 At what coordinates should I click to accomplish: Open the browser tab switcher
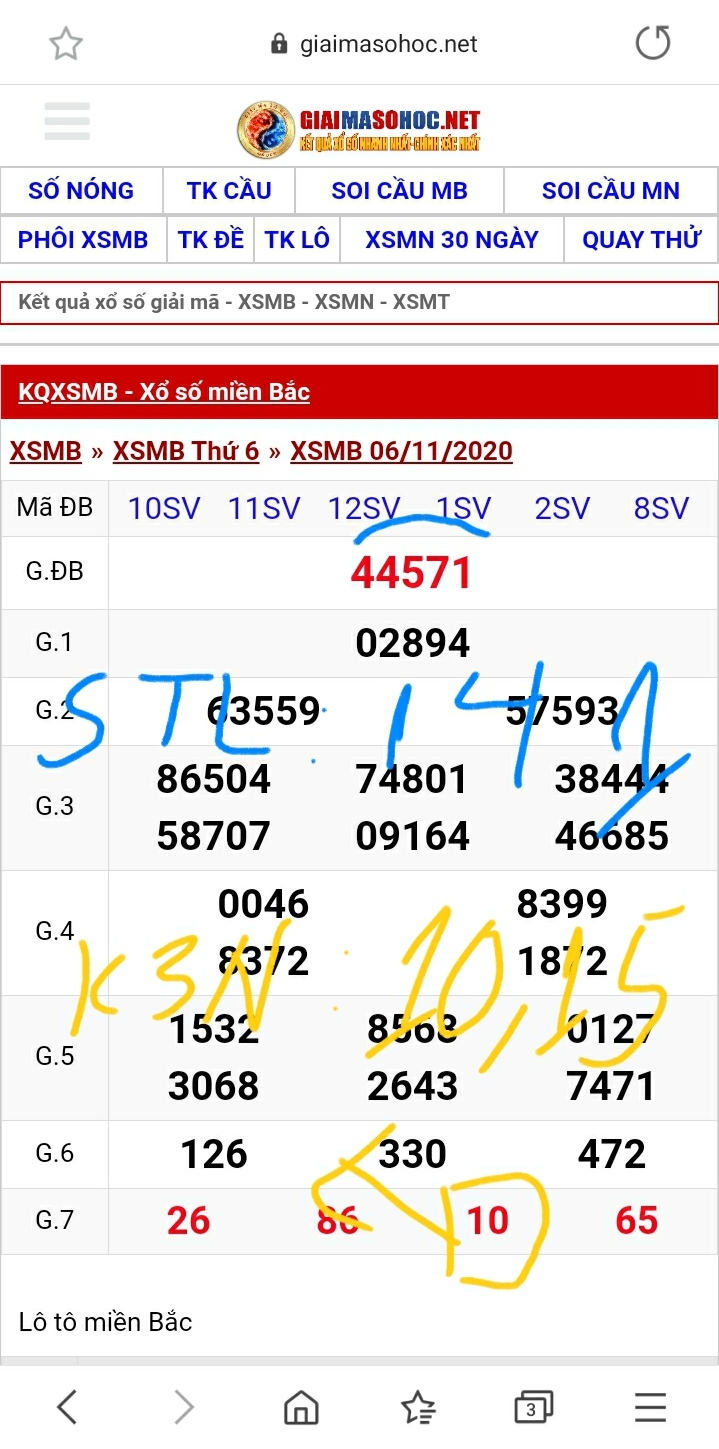533,1407
